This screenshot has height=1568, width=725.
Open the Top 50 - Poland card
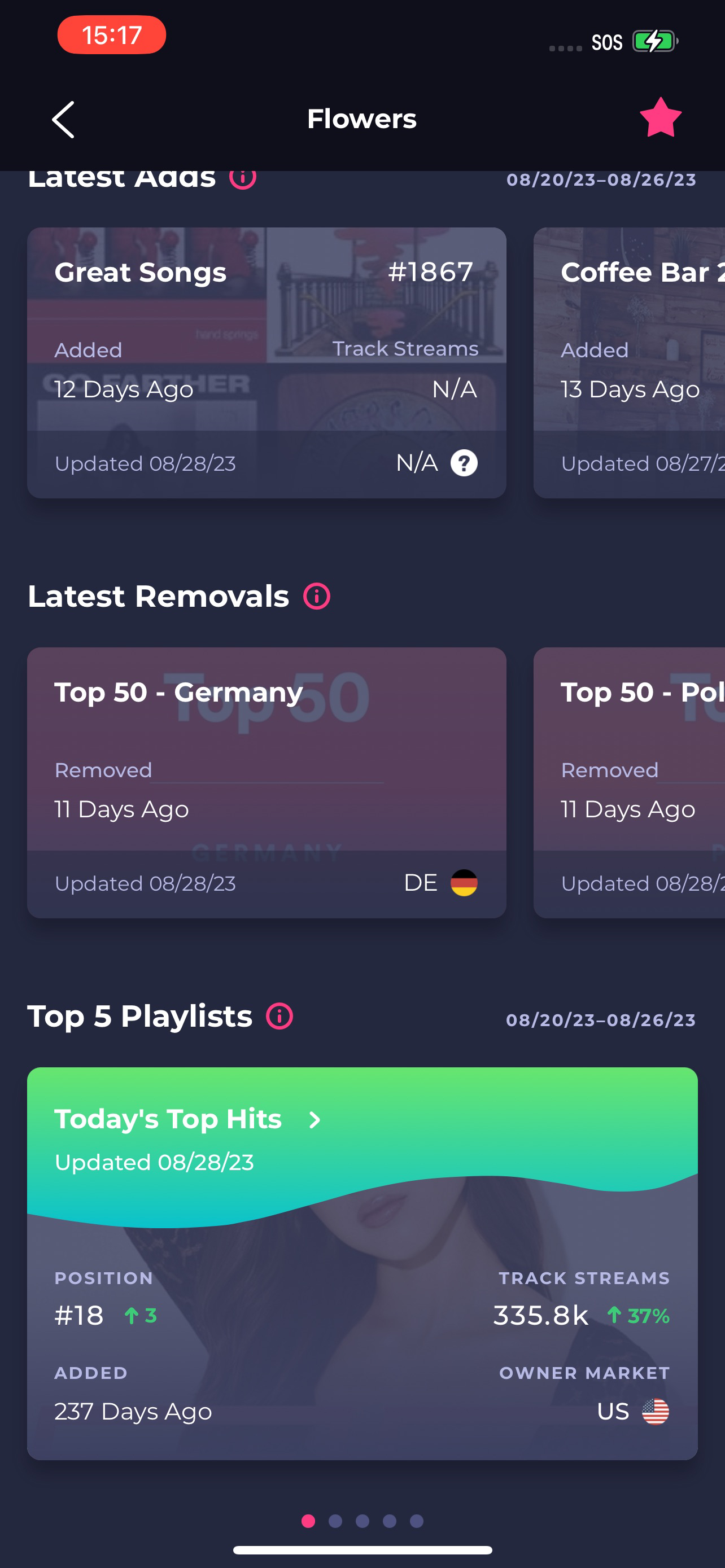[629, 783]
